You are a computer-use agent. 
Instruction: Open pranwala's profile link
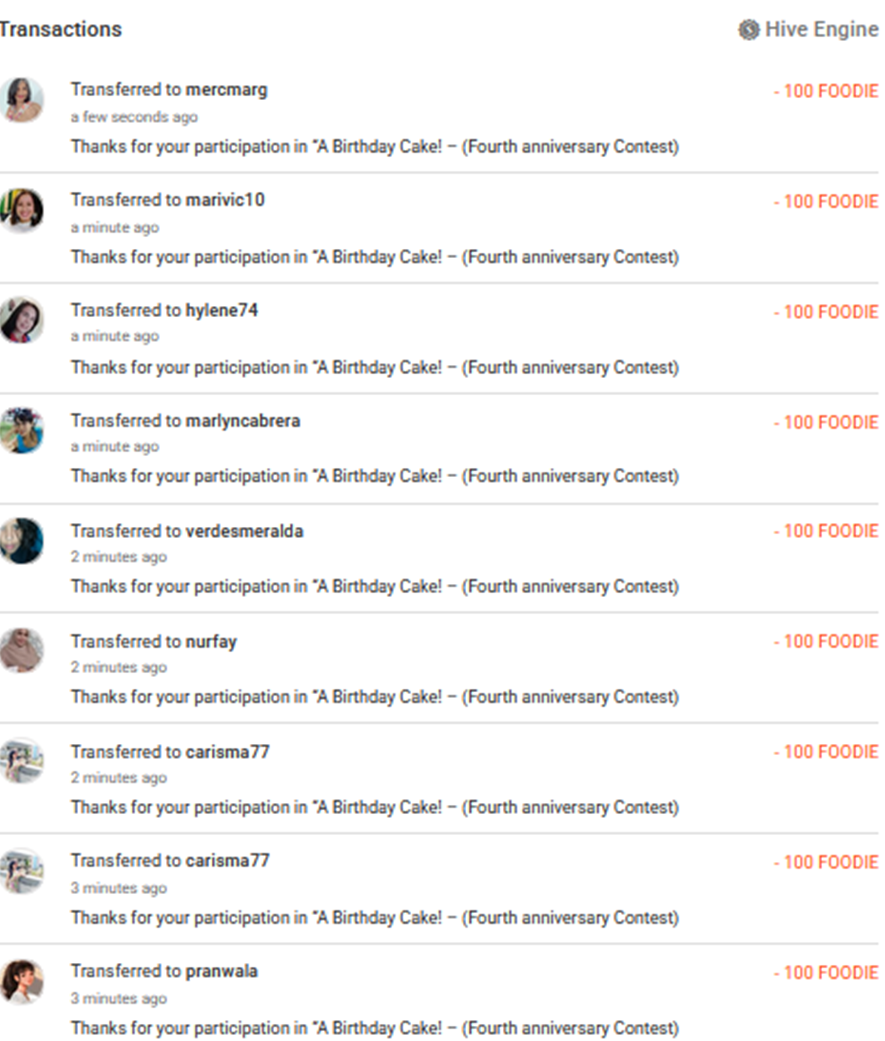click(221, 971)
